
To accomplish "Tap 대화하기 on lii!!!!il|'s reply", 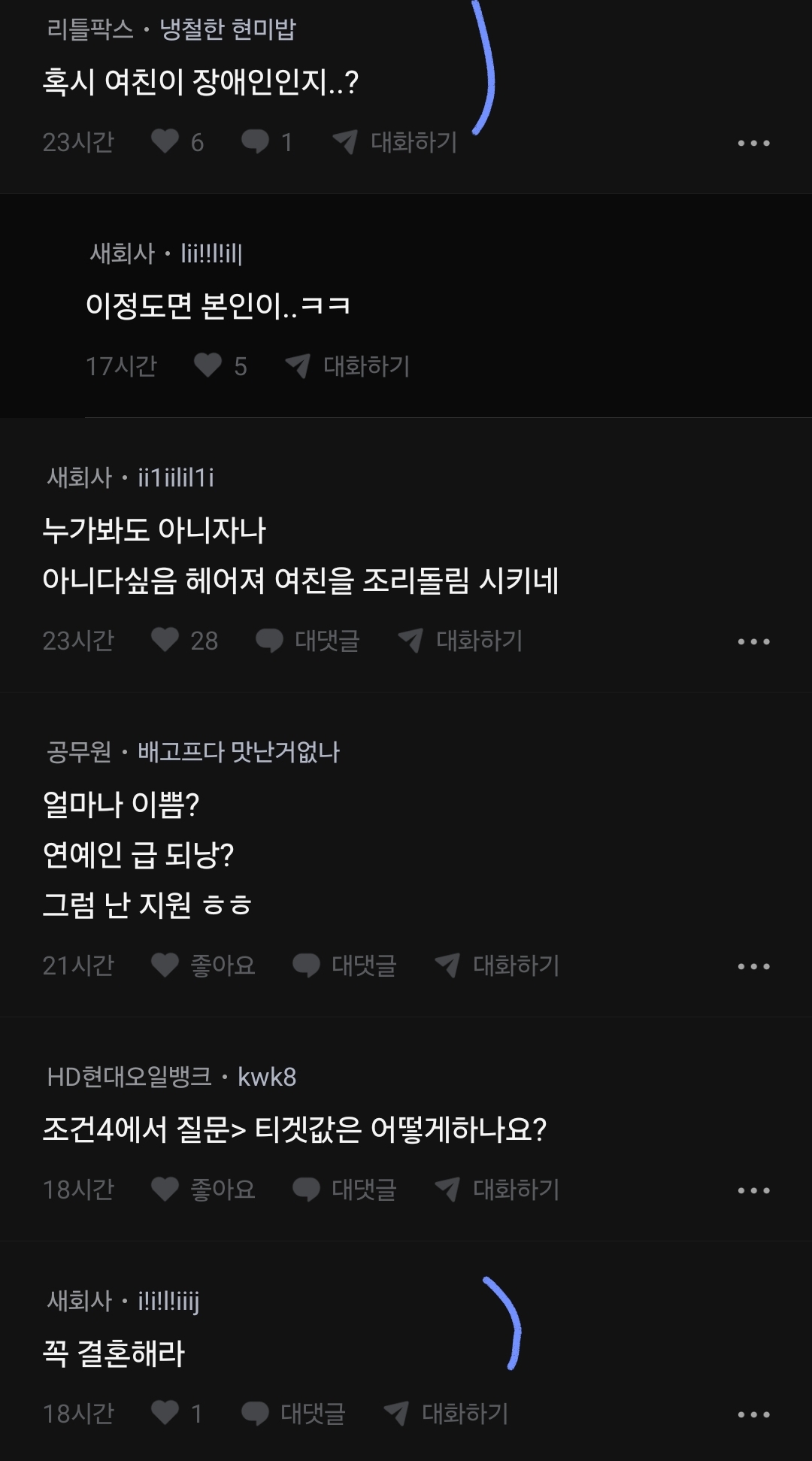I will (x=348, y=366).
